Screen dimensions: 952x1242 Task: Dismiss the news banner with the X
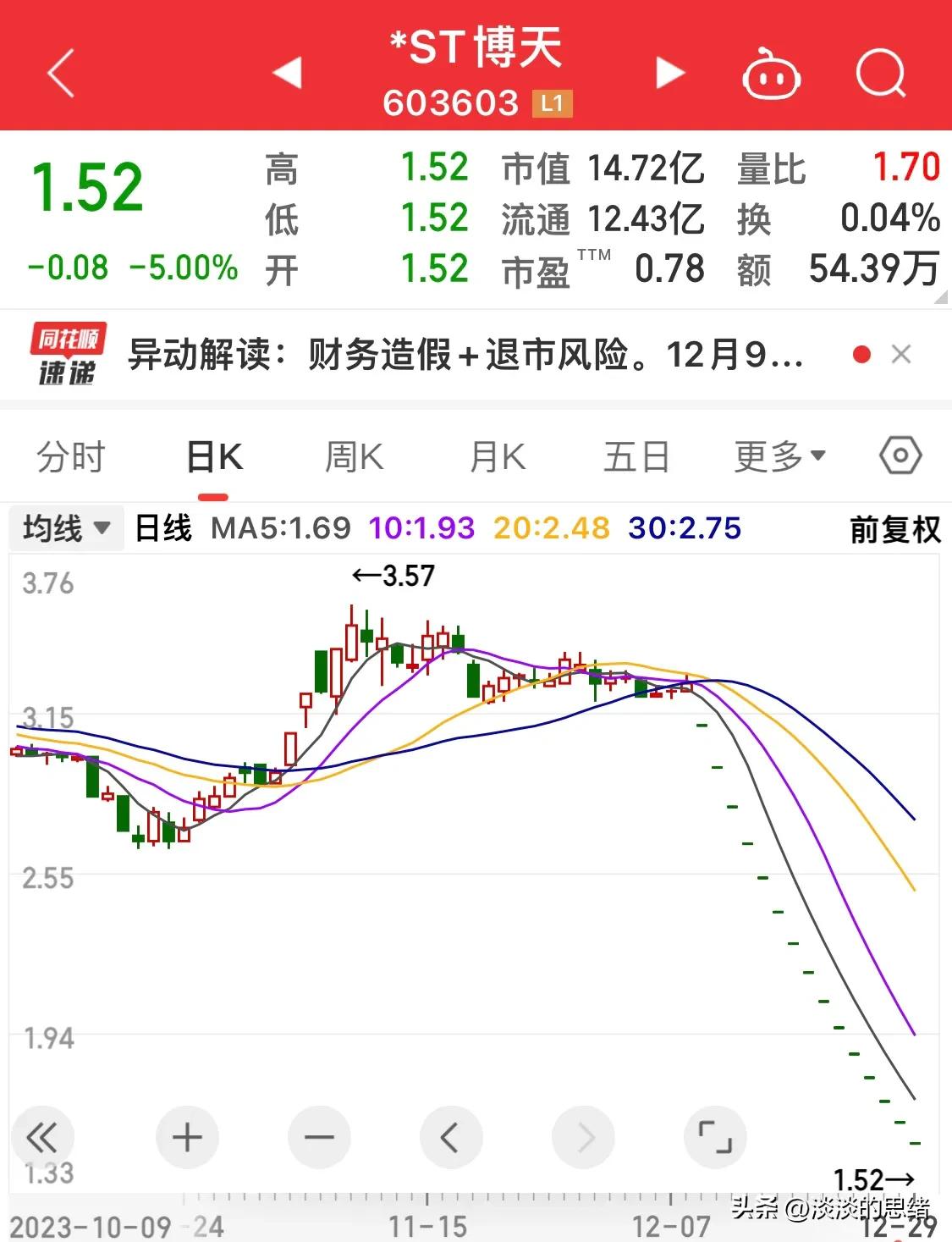click(902, 354)
